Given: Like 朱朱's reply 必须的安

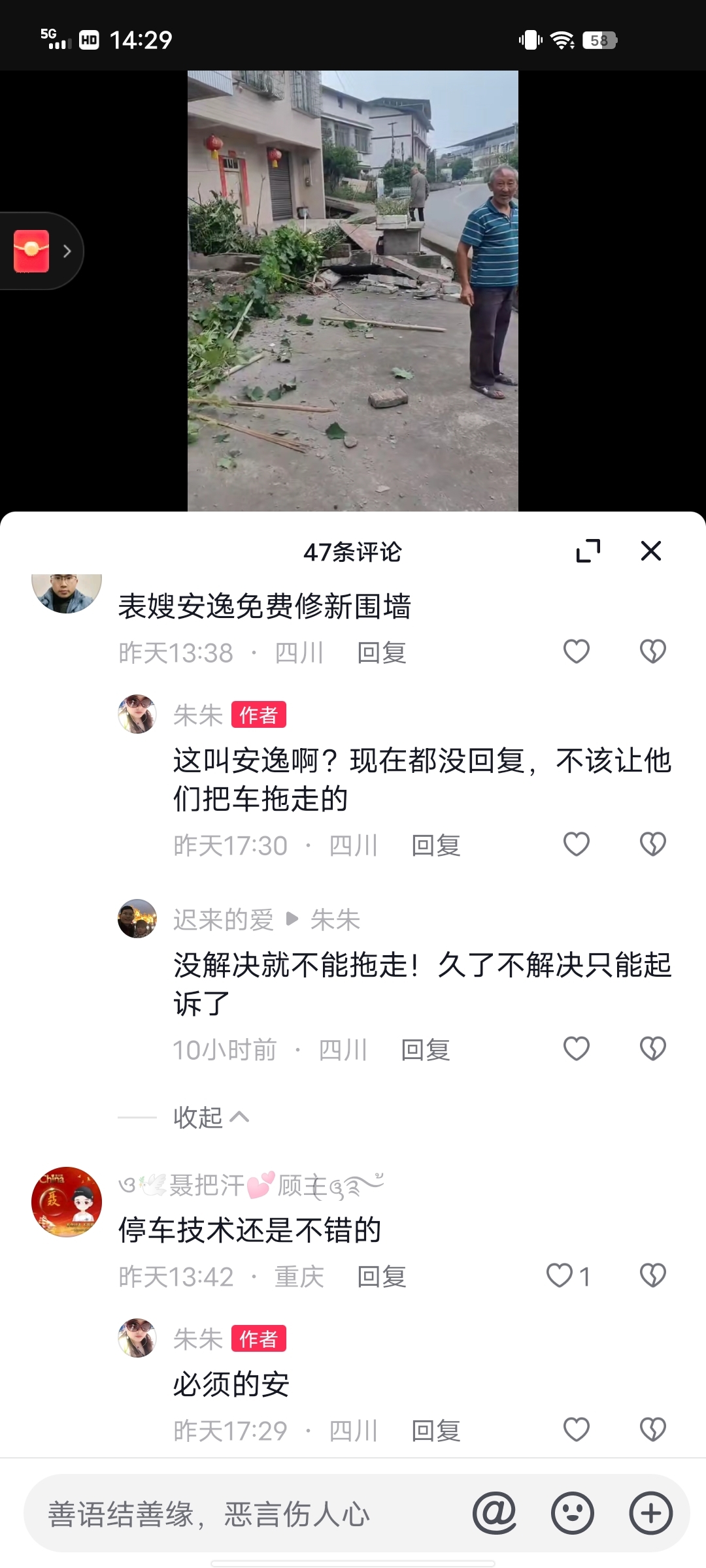Looking at the screenshot, I should pos(576,1430).
